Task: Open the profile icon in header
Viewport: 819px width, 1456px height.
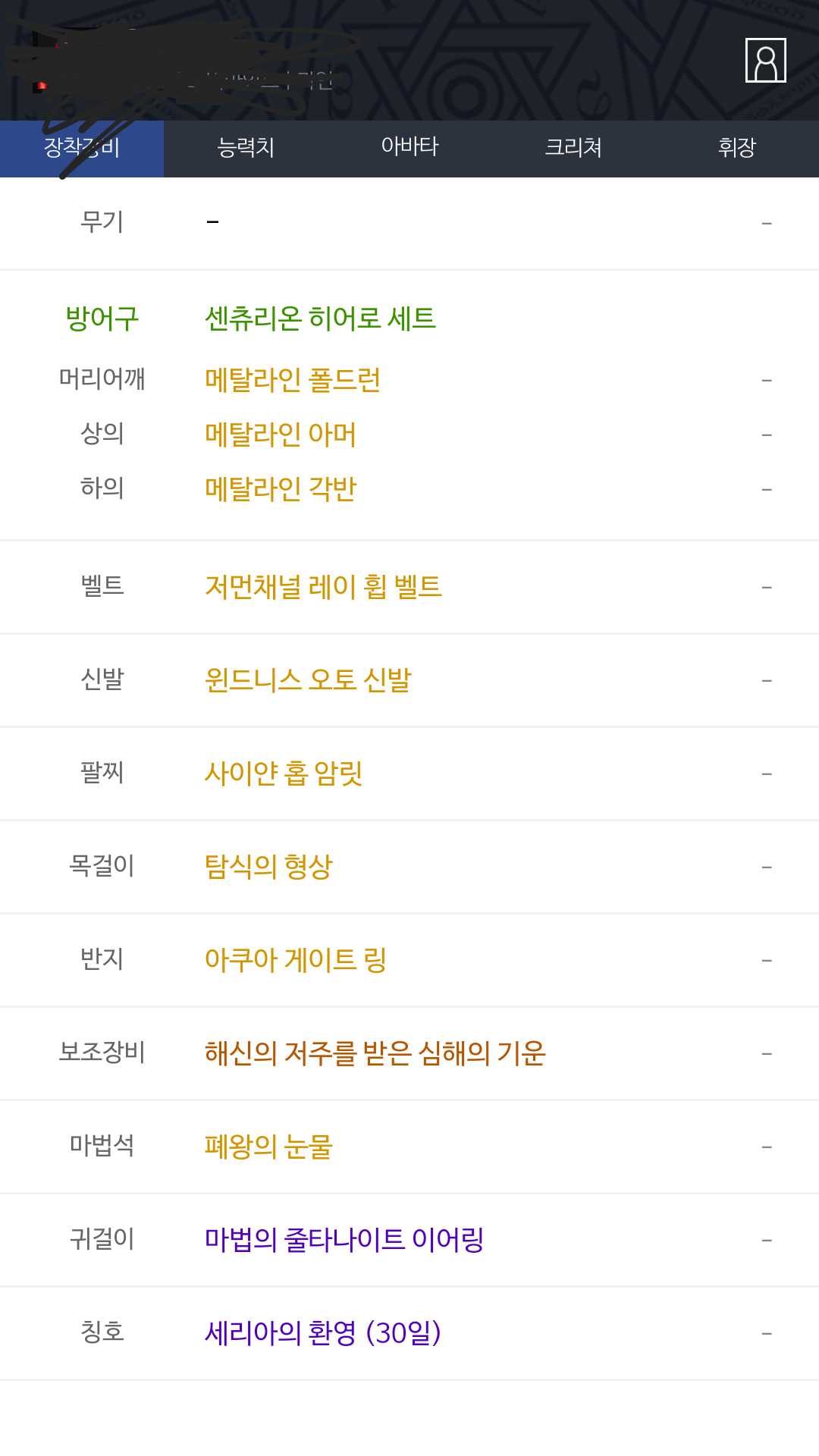Action: [x=766, y=60]
